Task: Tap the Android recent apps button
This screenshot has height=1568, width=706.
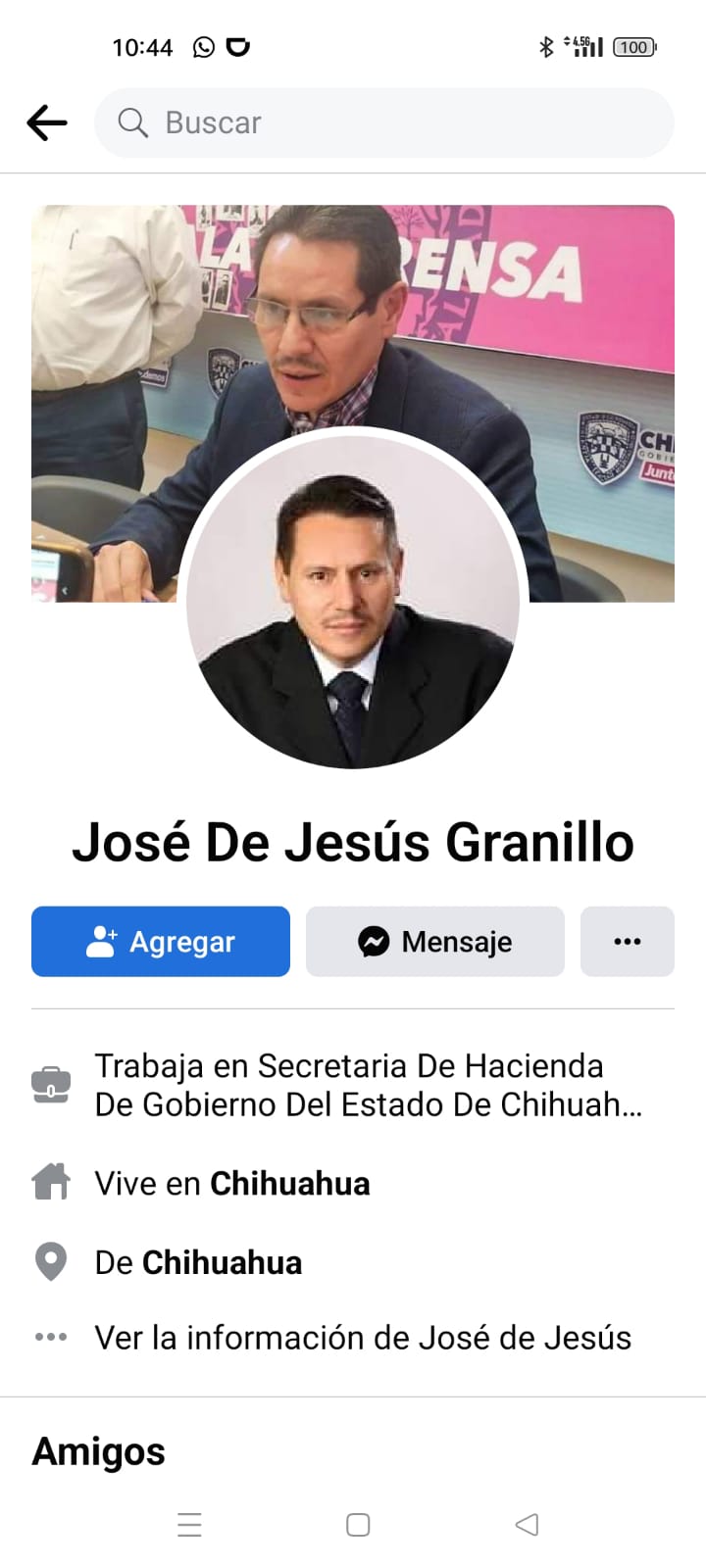Action: (189, 1525)
